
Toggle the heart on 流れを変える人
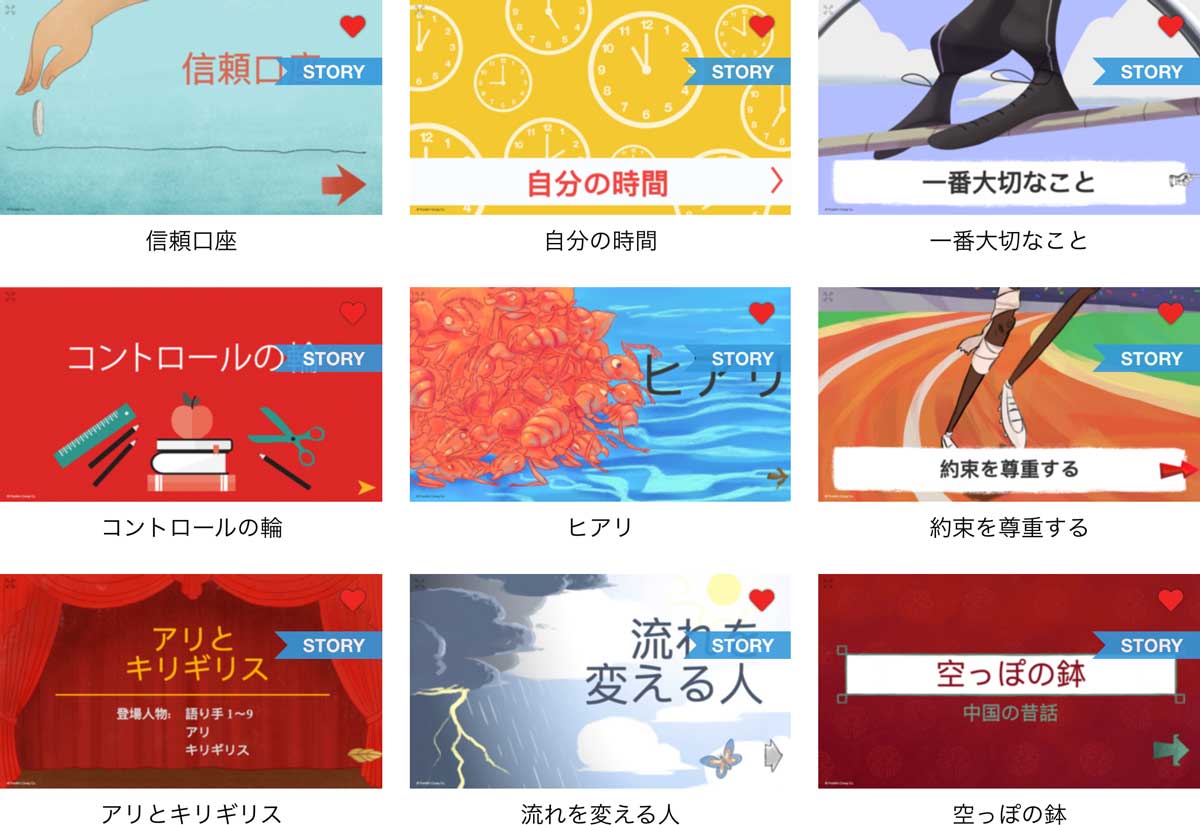[762, 600]
